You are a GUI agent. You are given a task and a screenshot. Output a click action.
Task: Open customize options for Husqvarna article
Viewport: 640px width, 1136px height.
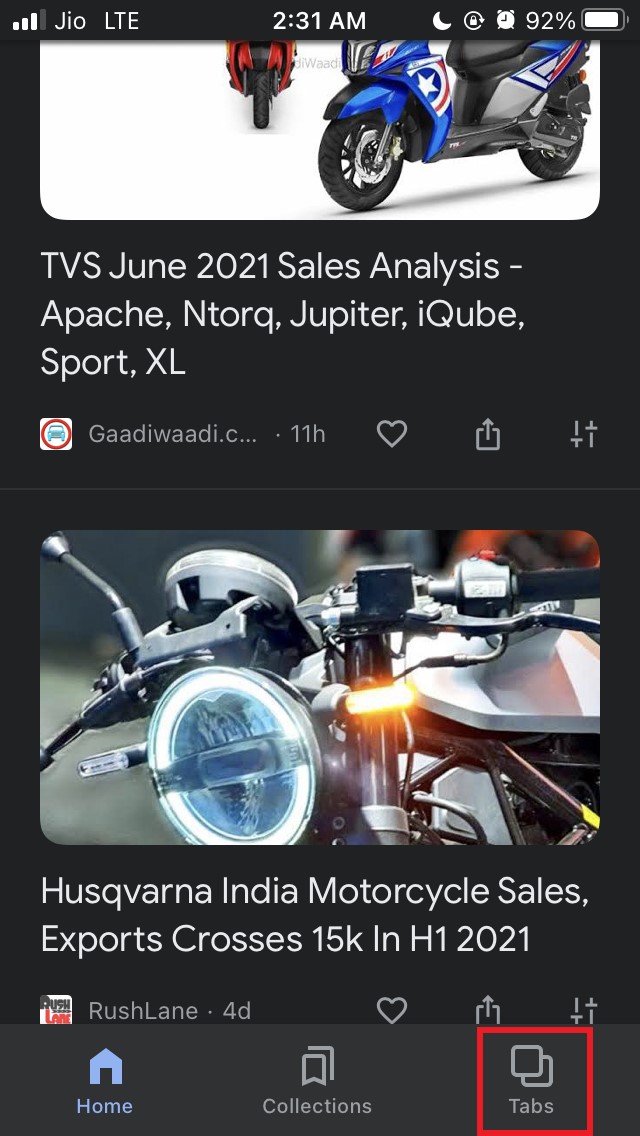click(584, 1008)
